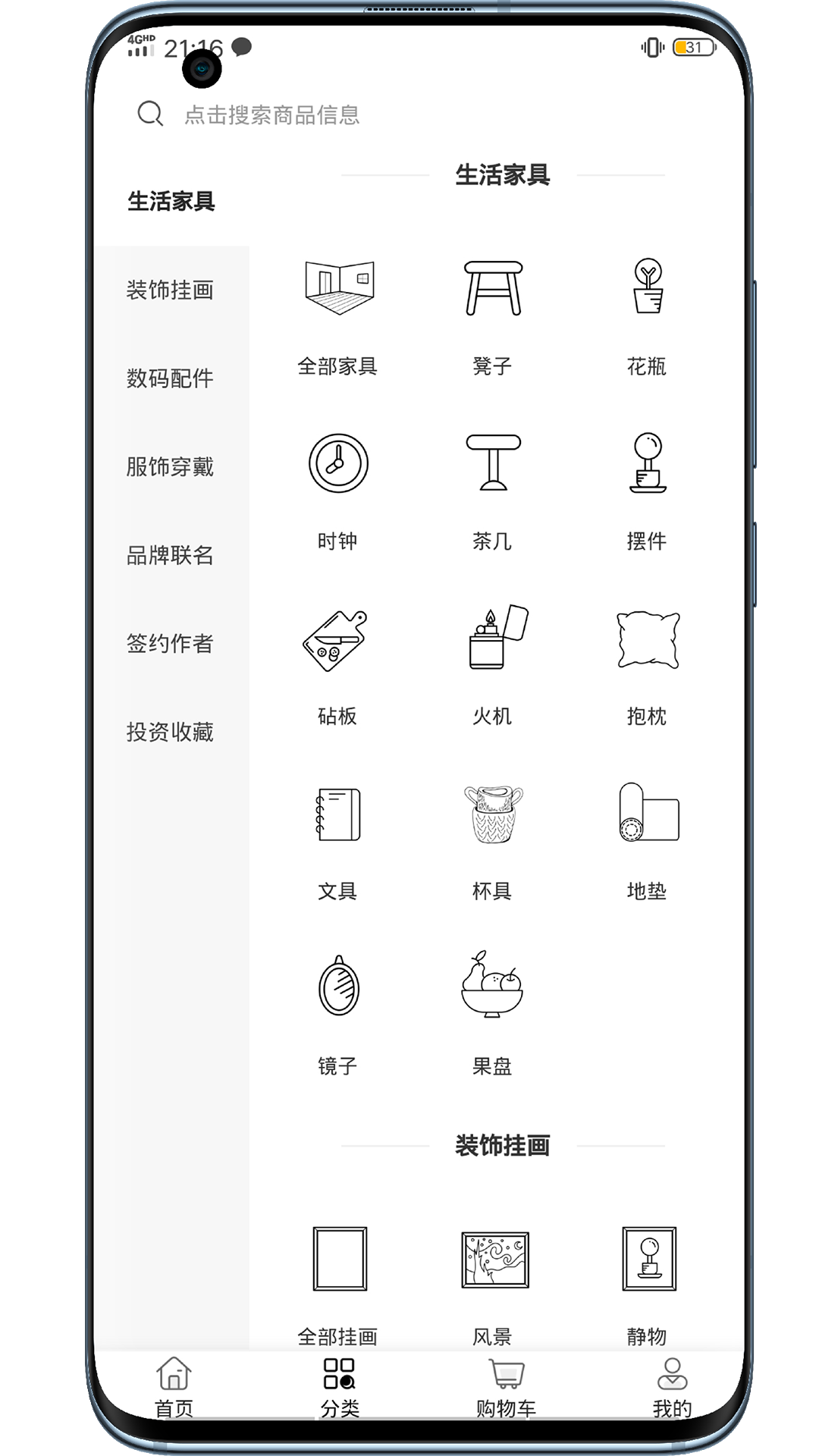Switch to the 我的 profile tab
The image size is (819, 1456).
672,1386
